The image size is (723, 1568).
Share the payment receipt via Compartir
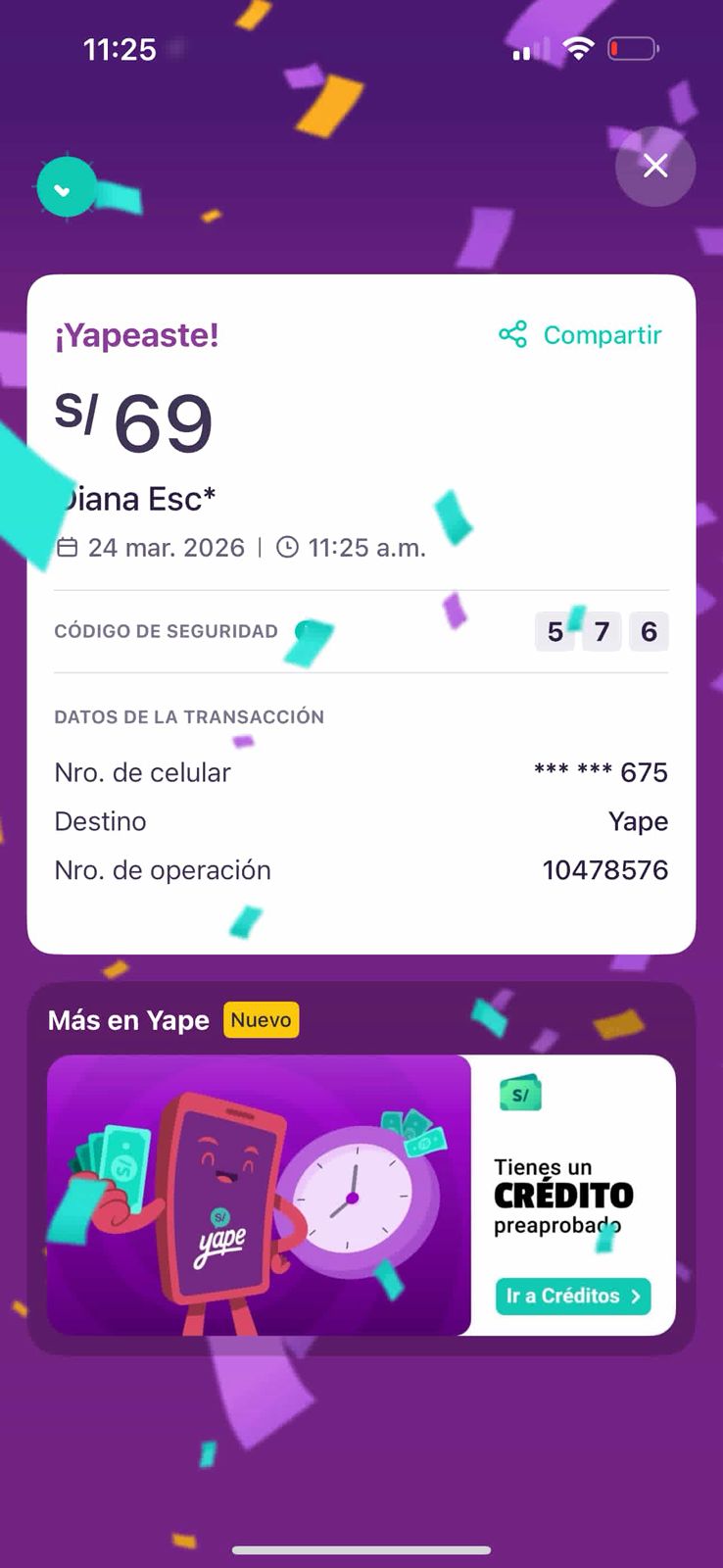[581, 335]
